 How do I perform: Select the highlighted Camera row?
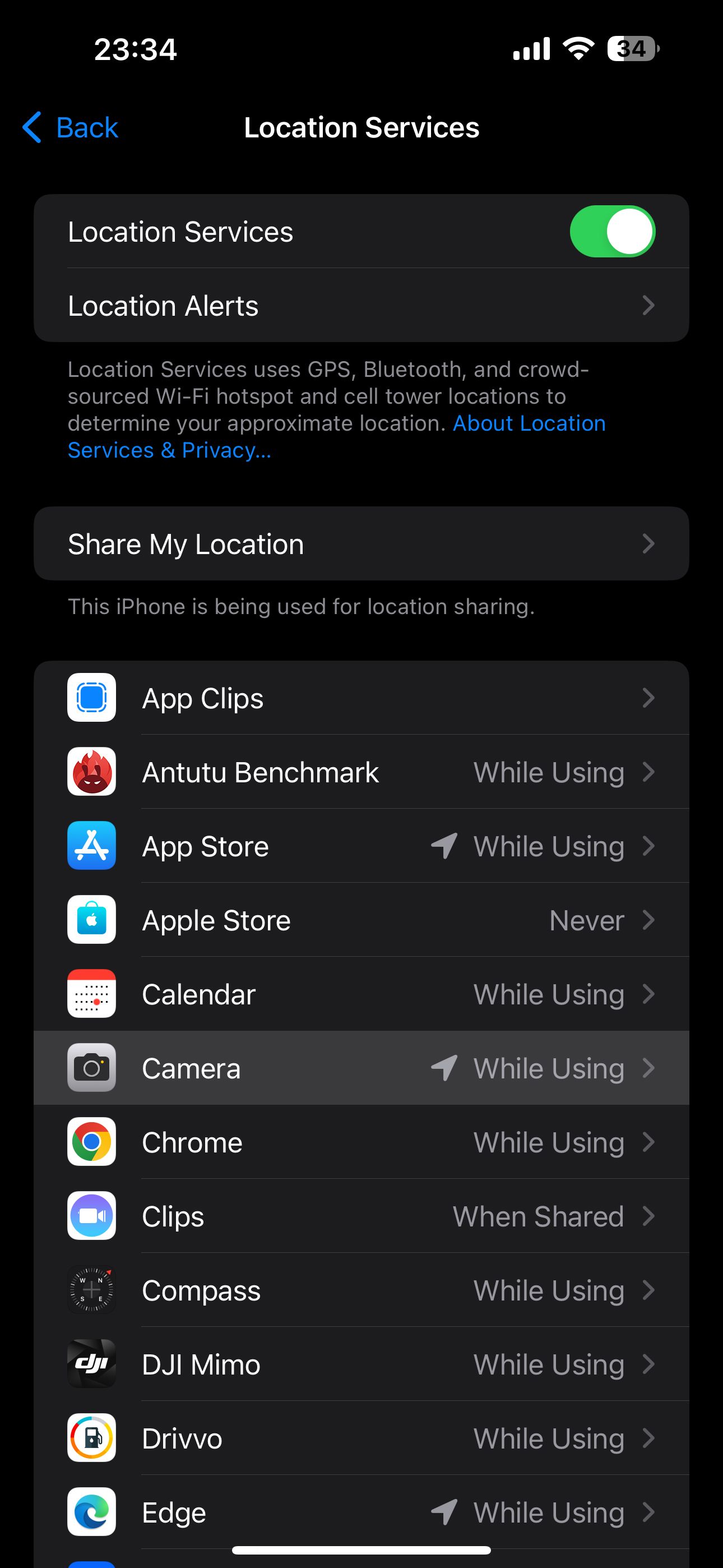click(361, 1068)
